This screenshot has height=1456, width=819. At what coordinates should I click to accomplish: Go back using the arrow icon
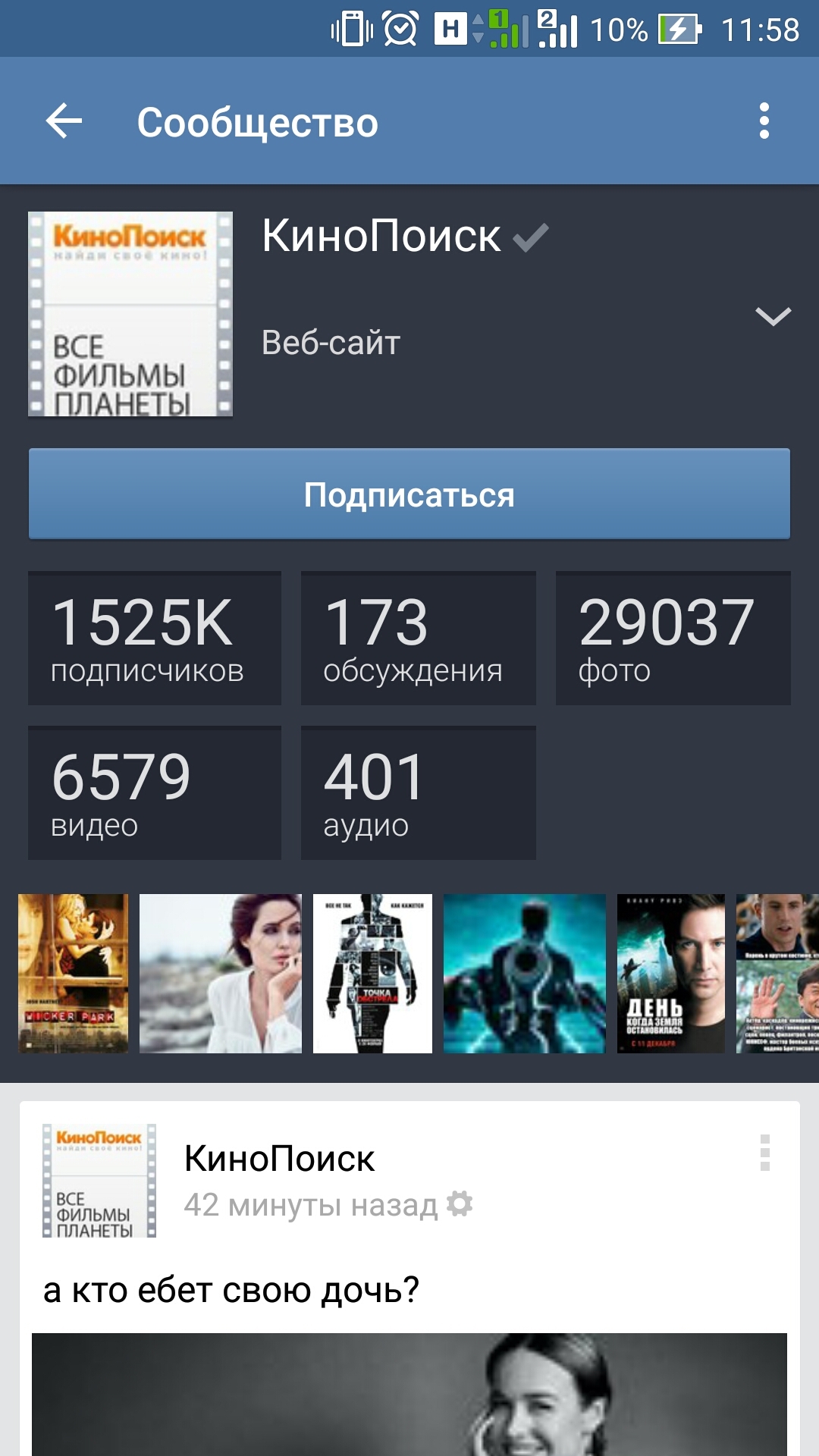pos(64,121)
